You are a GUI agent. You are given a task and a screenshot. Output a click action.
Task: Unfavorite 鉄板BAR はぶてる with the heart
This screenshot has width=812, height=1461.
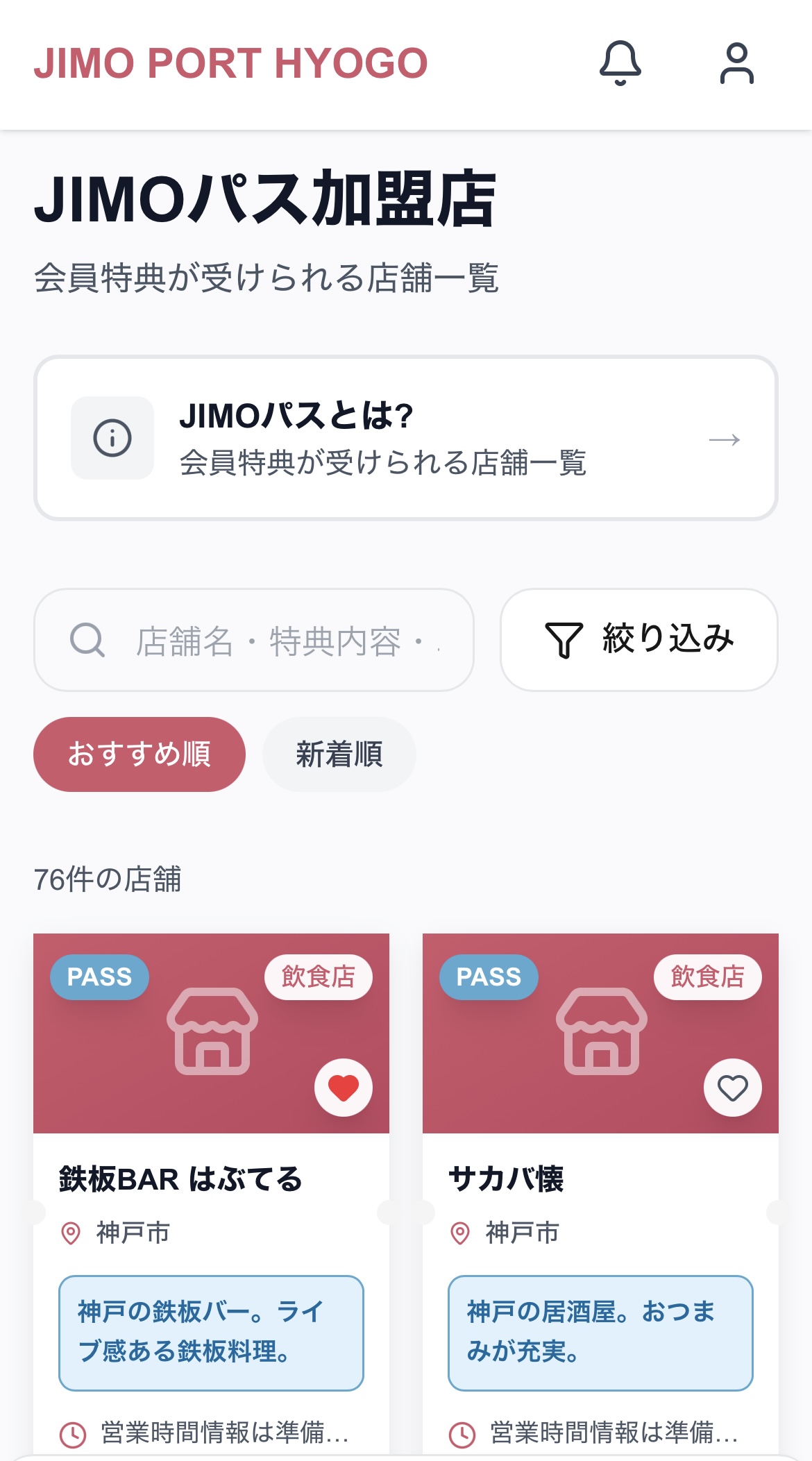point(344,1088)
